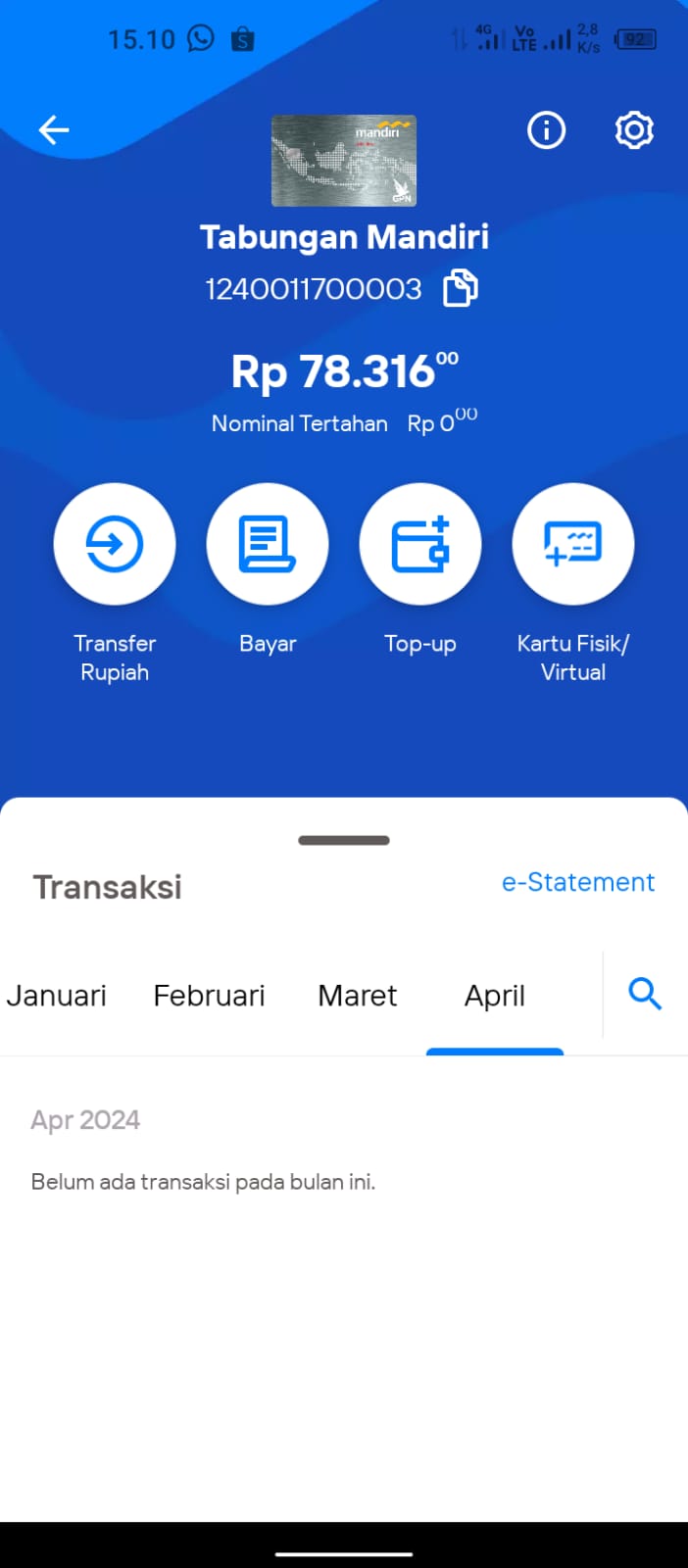Switch to the Maret tab

(358, 996)
